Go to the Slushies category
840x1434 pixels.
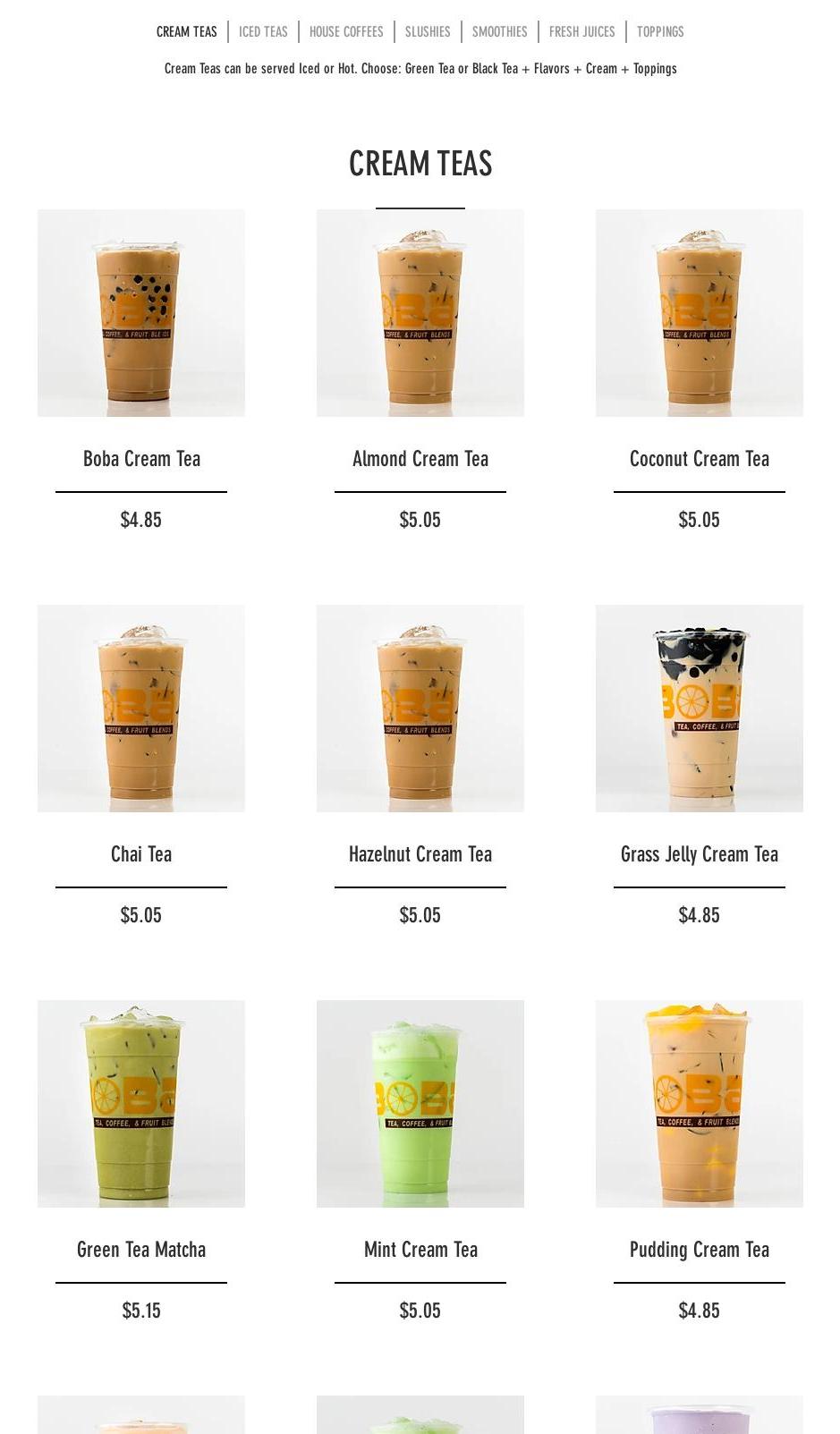tap(428, 32)
